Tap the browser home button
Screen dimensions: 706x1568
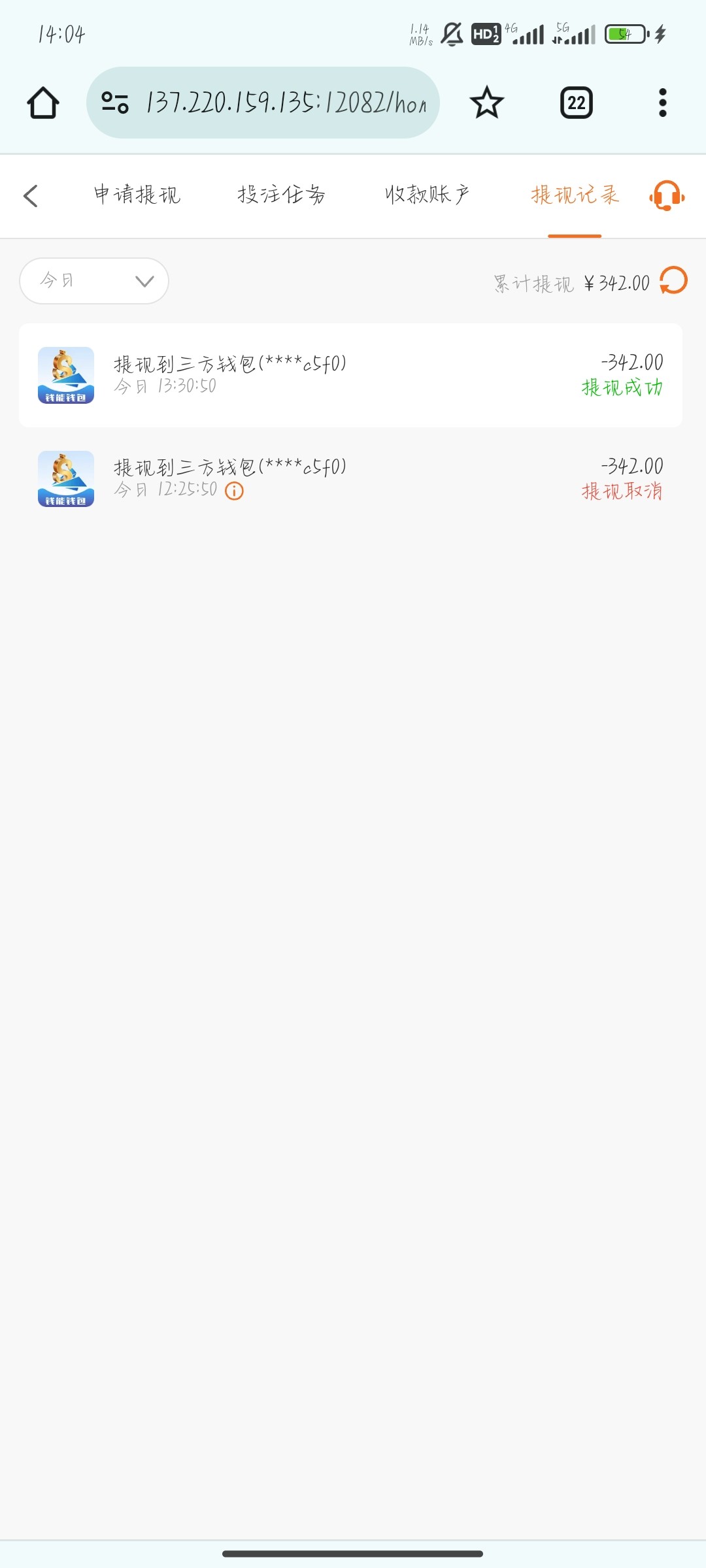click(x=43, y=103)
